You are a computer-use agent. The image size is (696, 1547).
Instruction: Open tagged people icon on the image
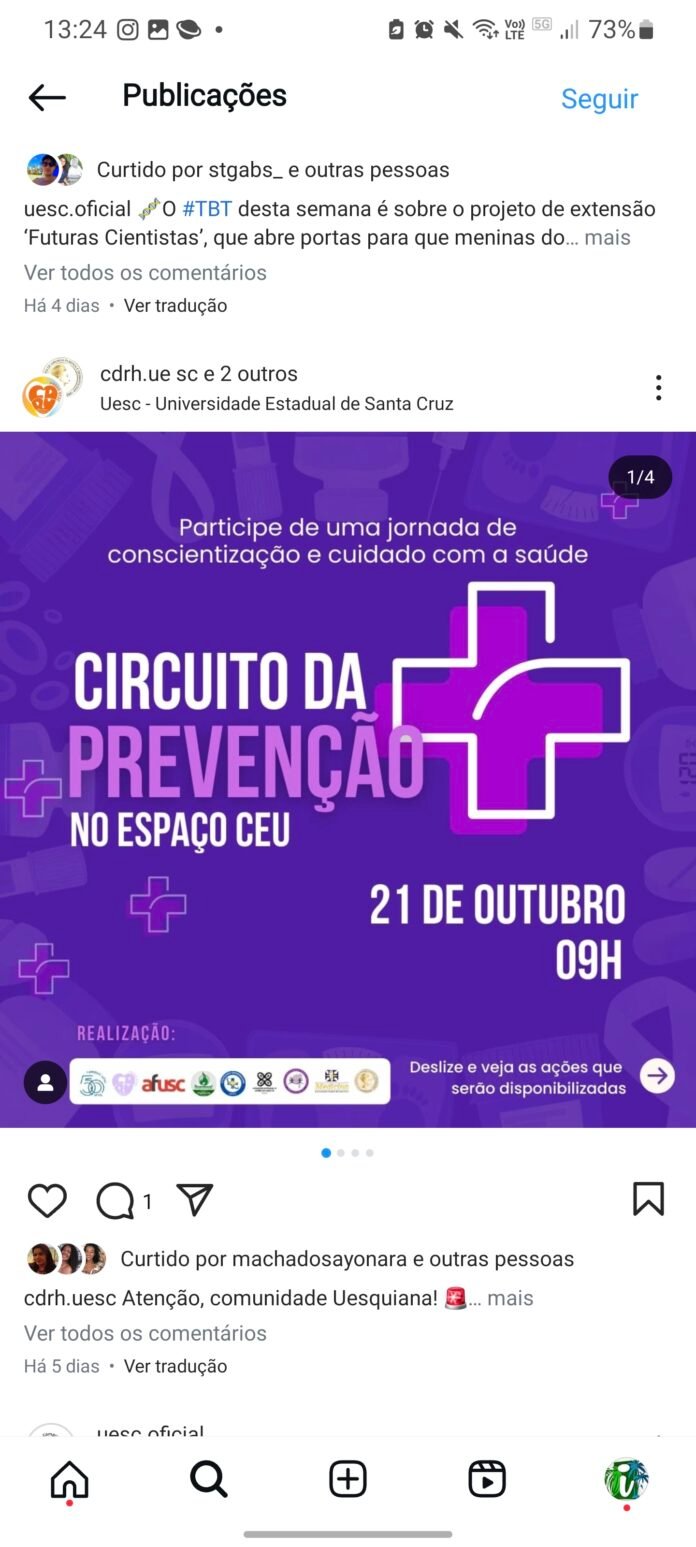(x=45, y=1082)
